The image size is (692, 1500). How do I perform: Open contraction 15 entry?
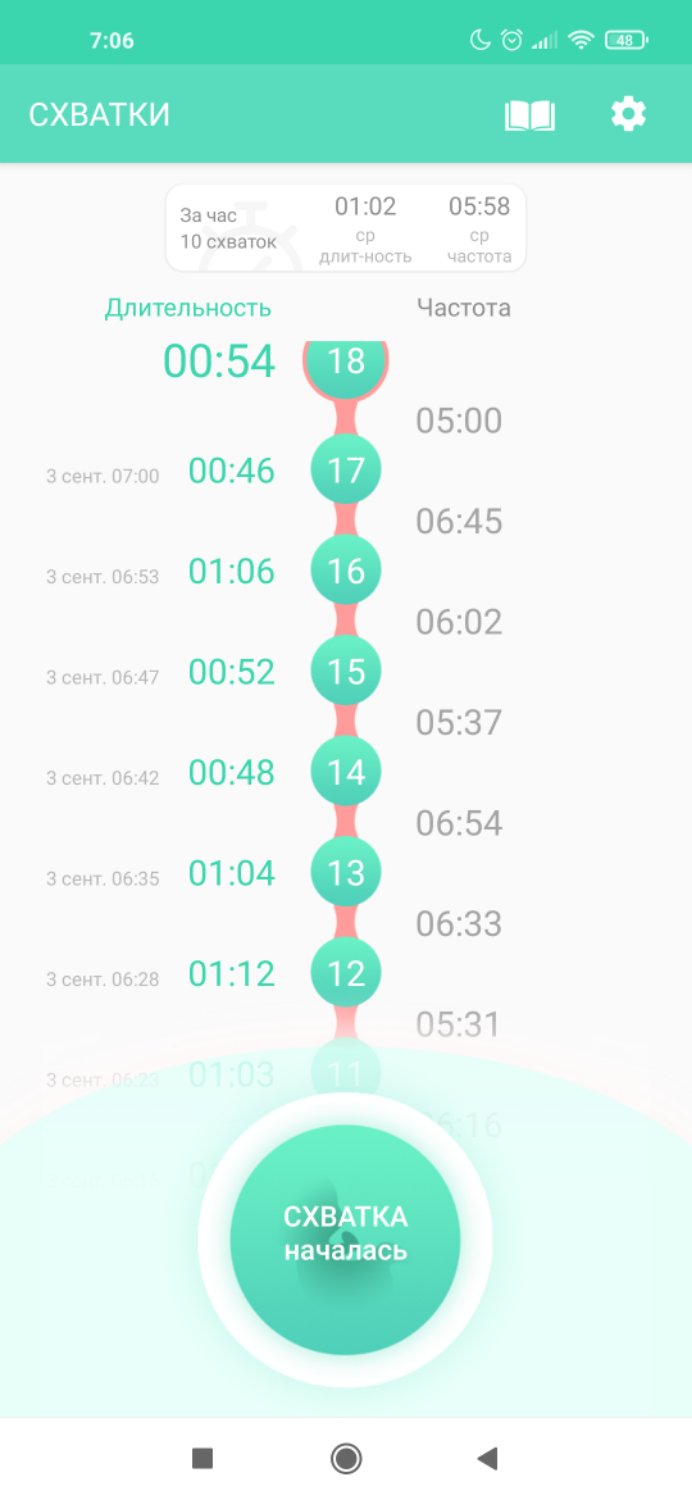[346, 672]
